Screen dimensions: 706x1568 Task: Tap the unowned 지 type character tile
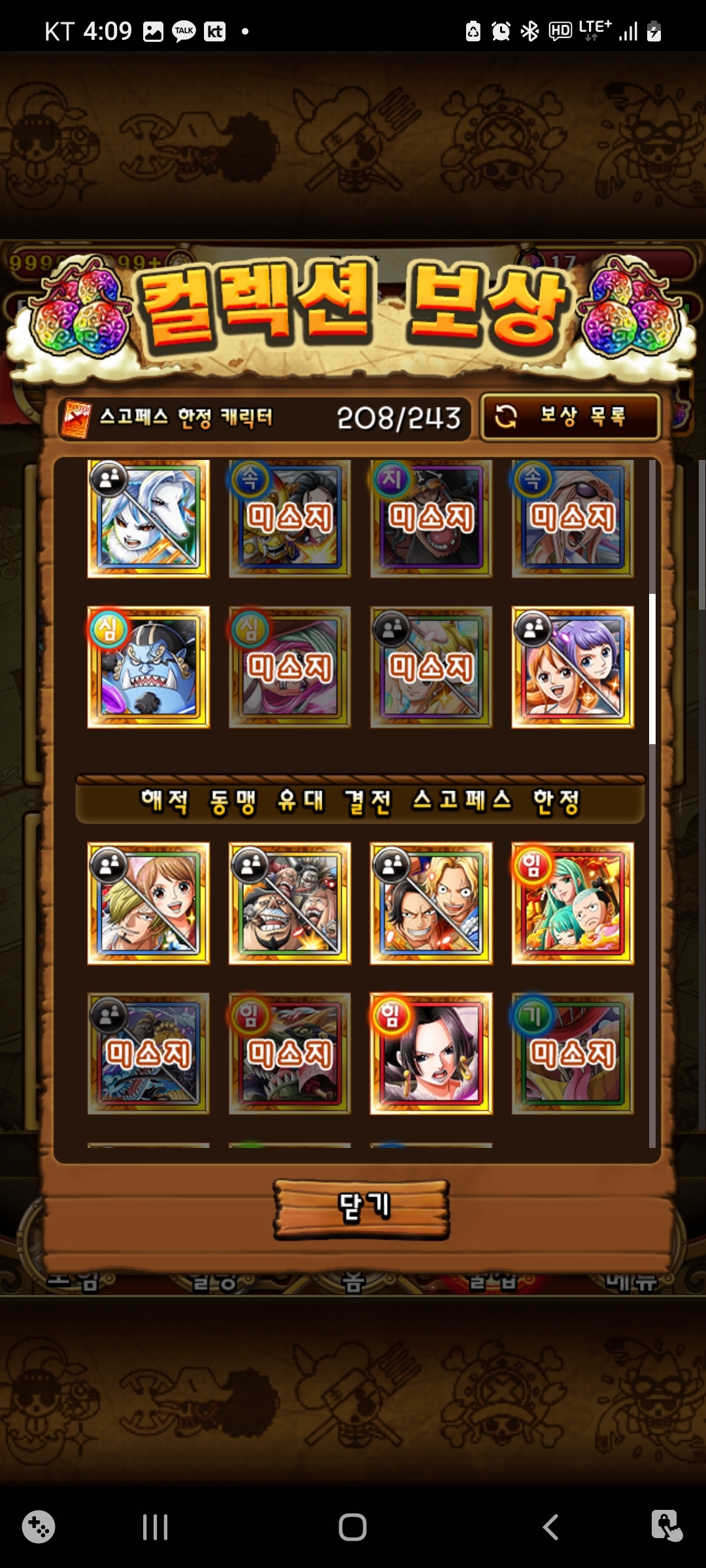pos(431,519)
